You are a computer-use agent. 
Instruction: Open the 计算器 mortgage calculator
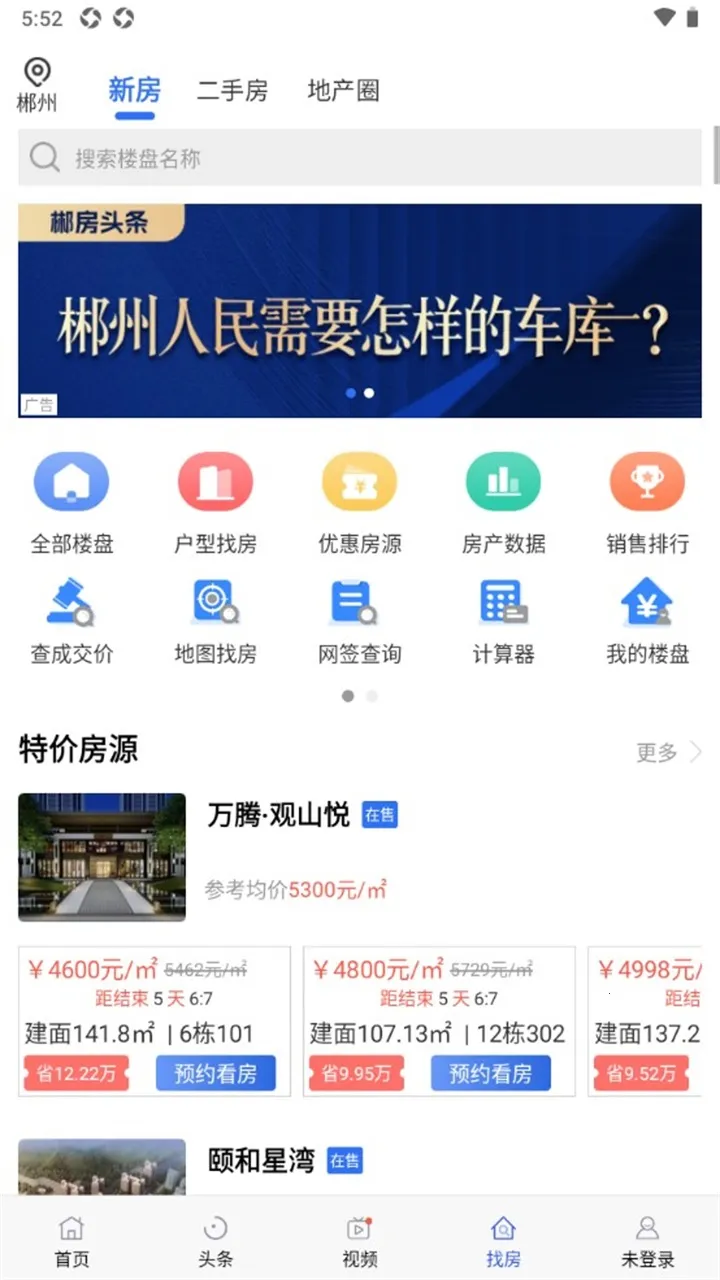click(503, 622)
